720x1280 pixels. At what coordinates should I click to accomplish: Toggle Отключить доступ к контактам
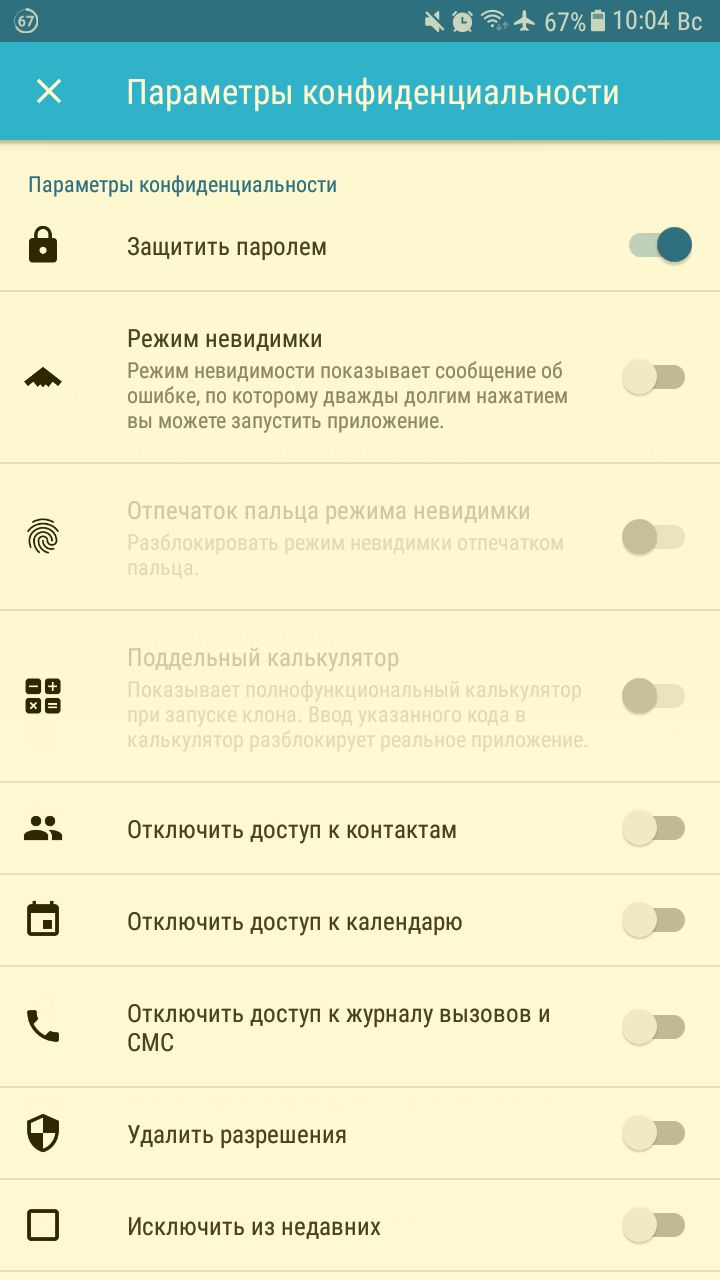tap(653, 828)
